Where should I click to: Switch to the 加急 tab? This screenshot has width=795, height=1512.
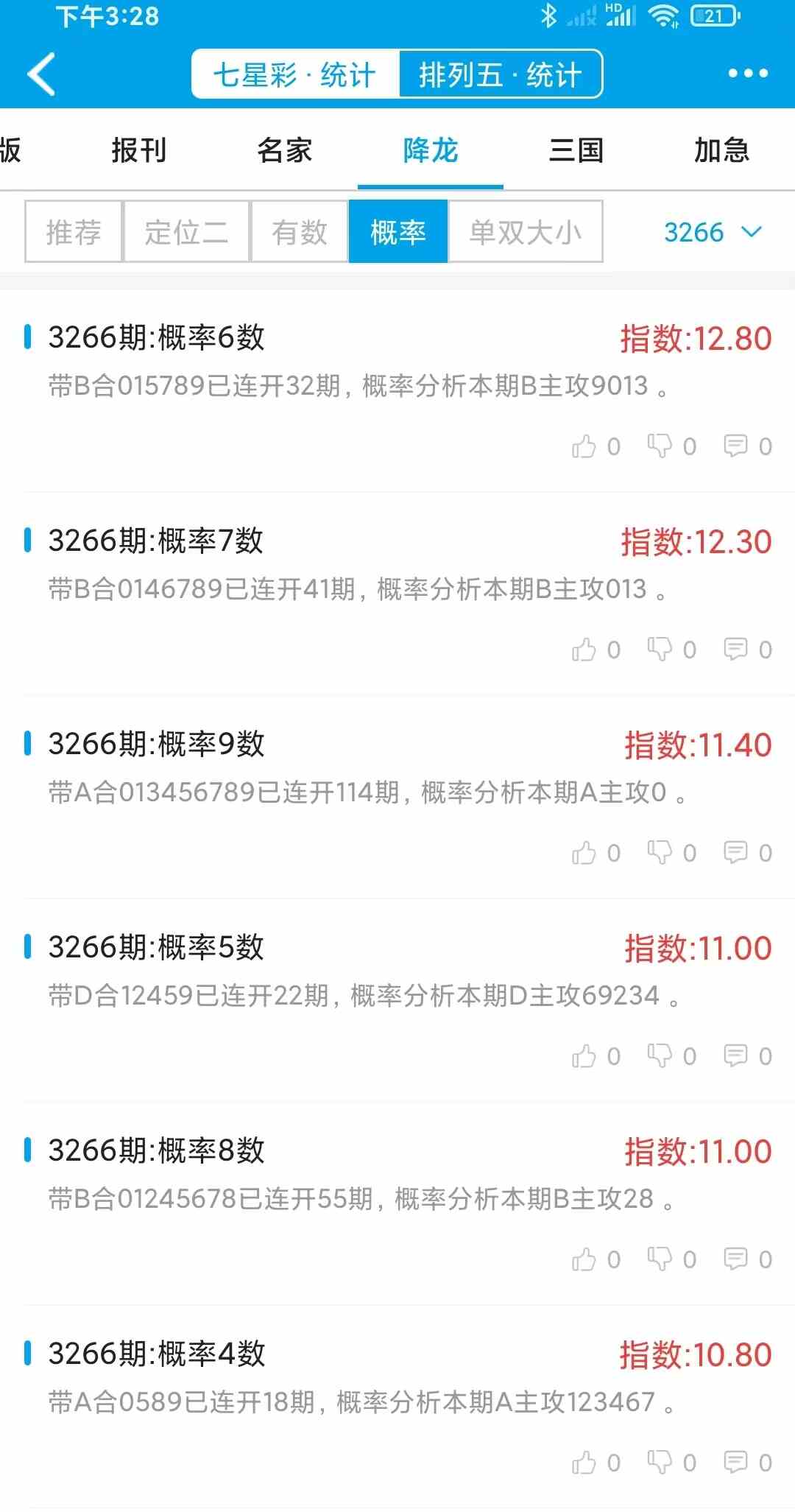tap(721, 150)
